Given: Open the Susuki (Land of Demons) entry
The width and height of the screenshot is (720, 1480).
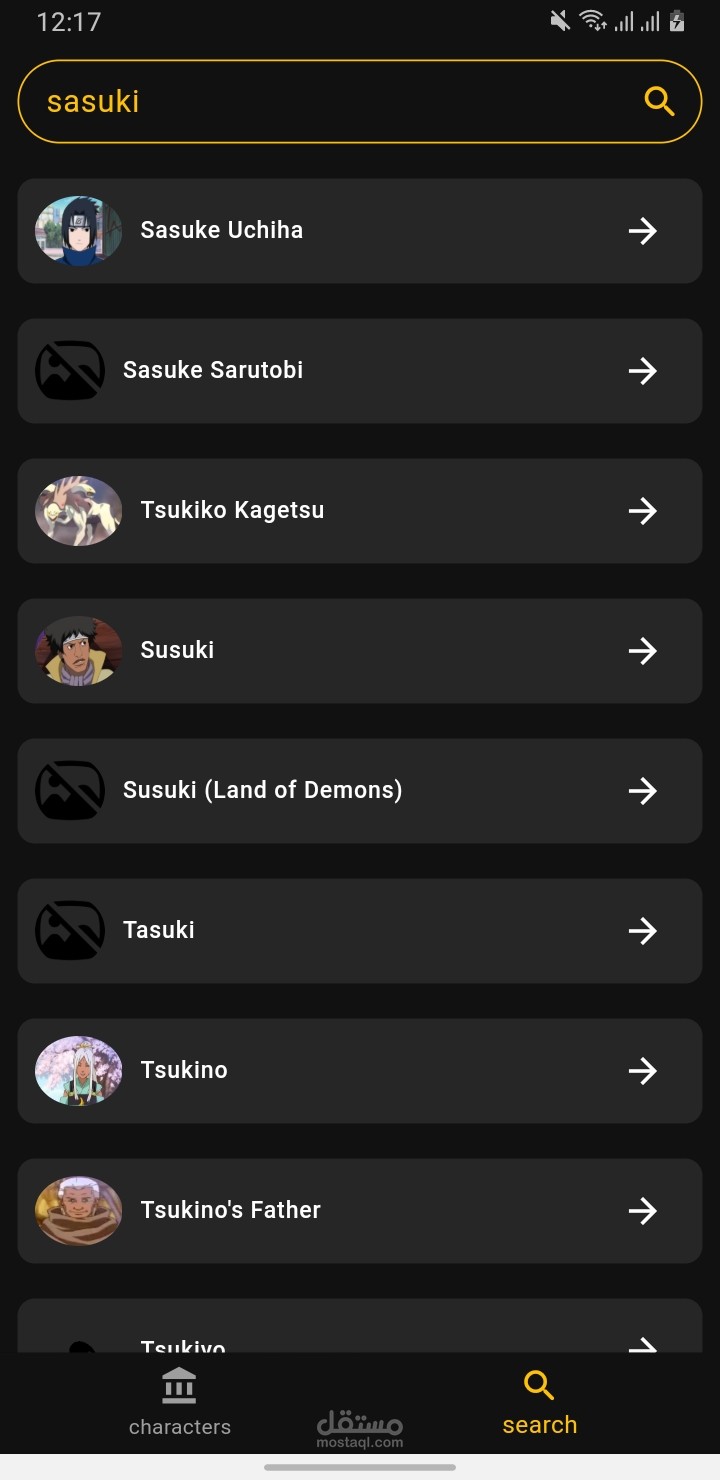Looking at the screenshot, I should [360, 790].
